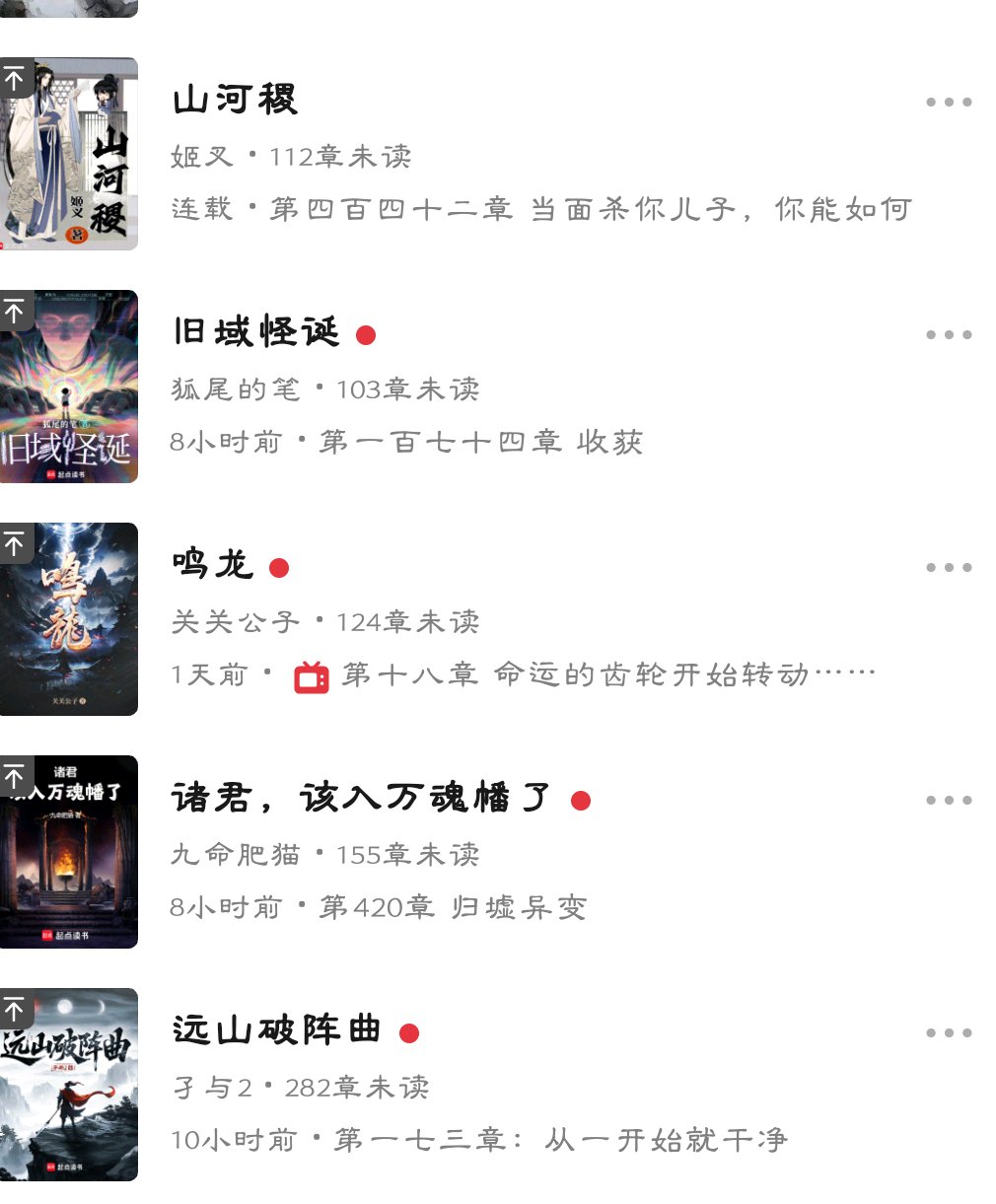
Task: Expand more options for 远山破阵曲
Action: [x=949, y=1032]
